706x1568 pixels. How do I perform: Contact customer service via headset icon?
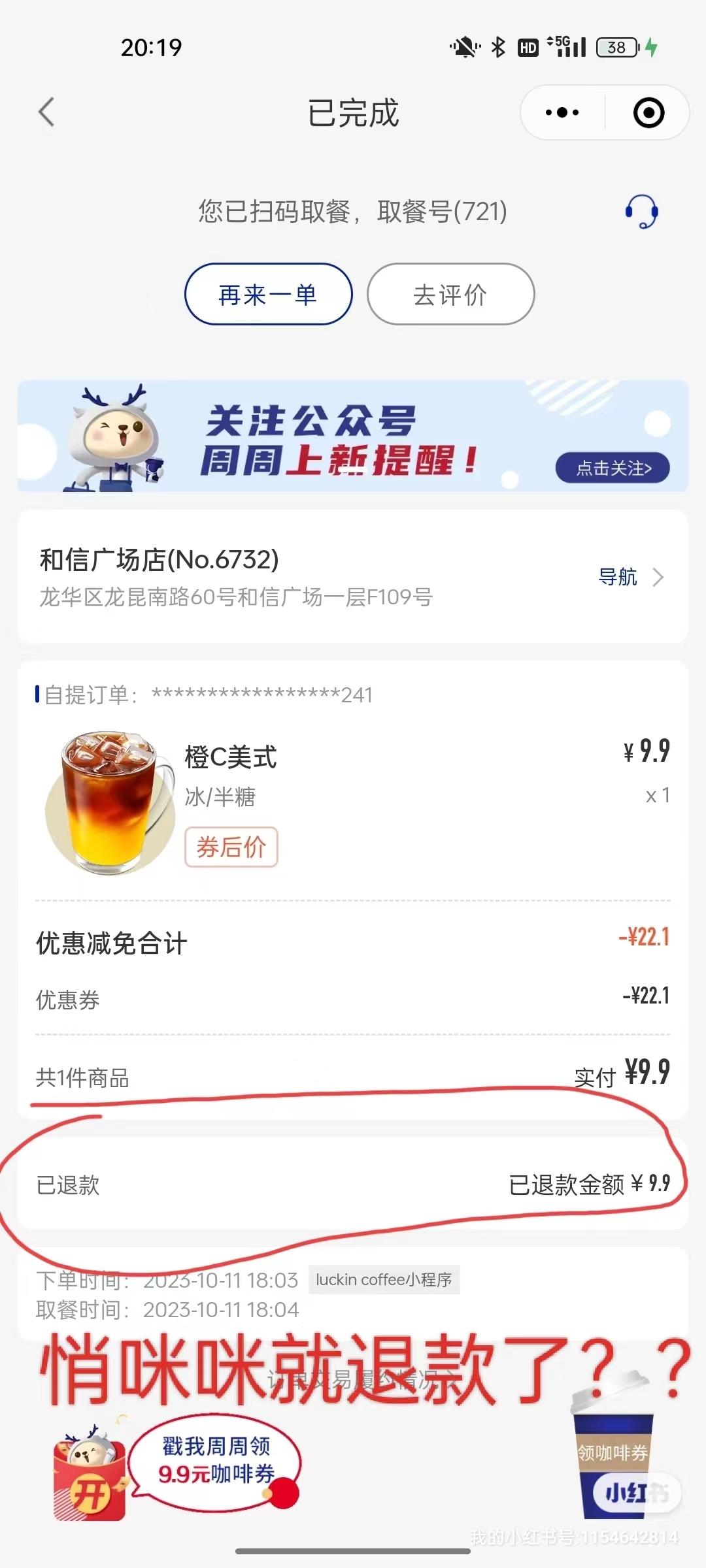(x=641, y=212)
